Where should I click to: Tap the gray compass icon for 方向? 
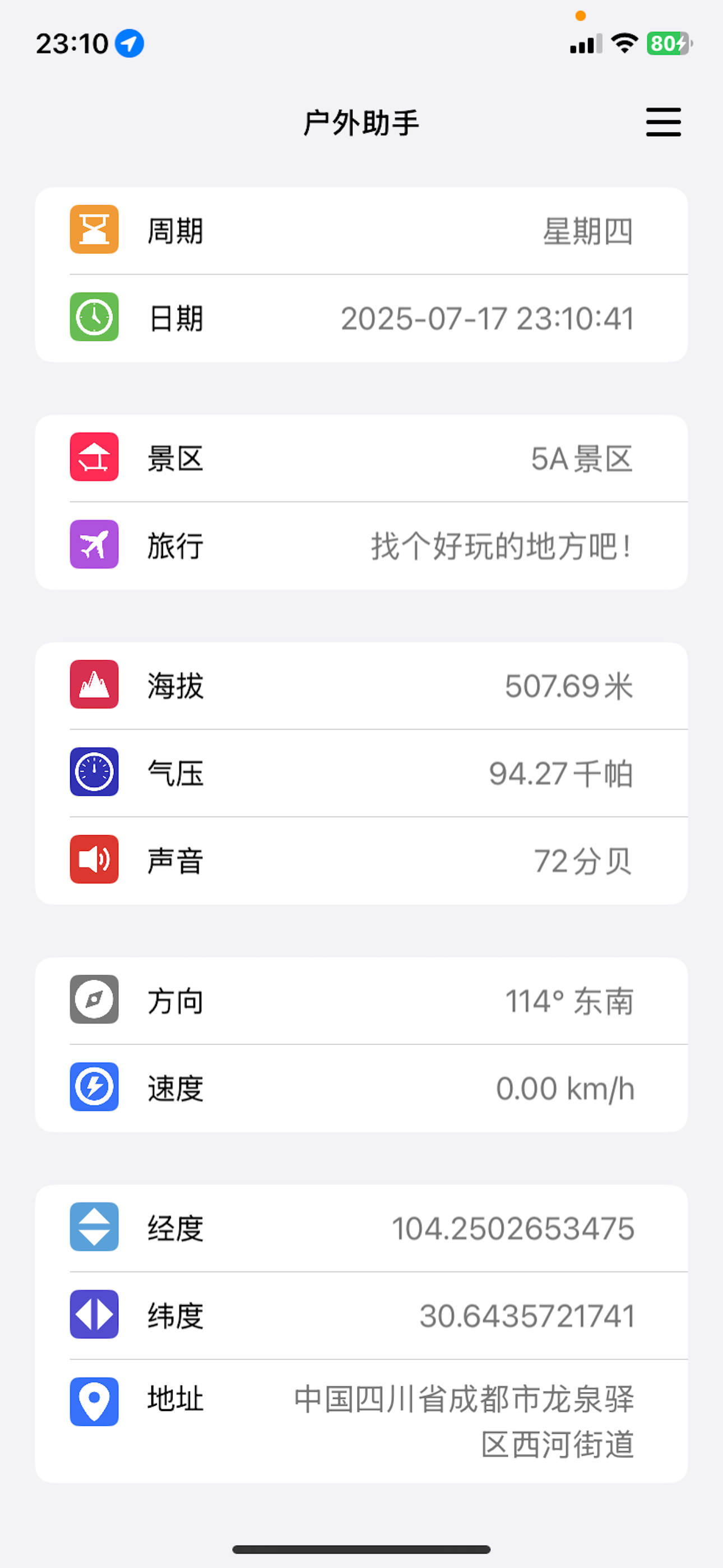[94, 1000]
